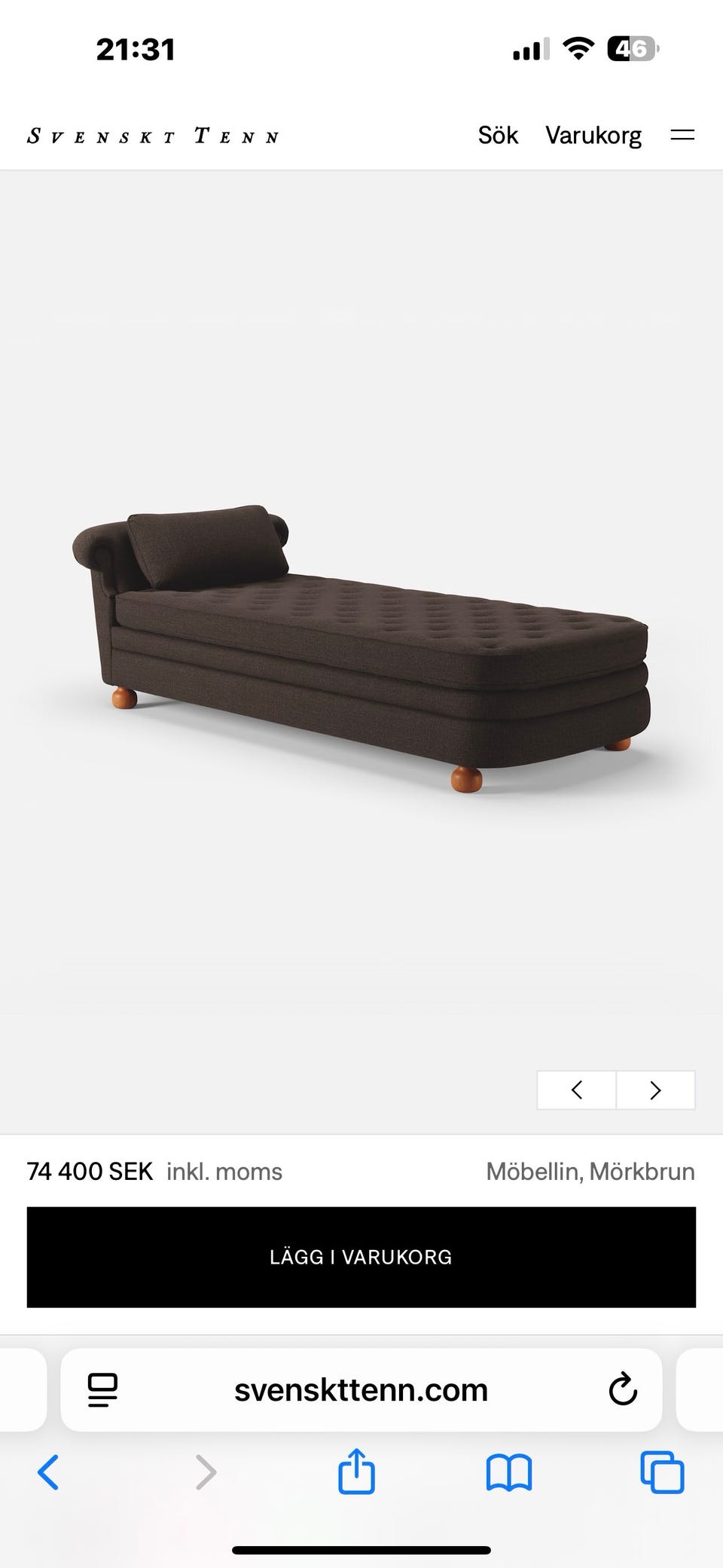Open the daybed product image
Screen dimensions: 723x1568
tap(361, 650)
